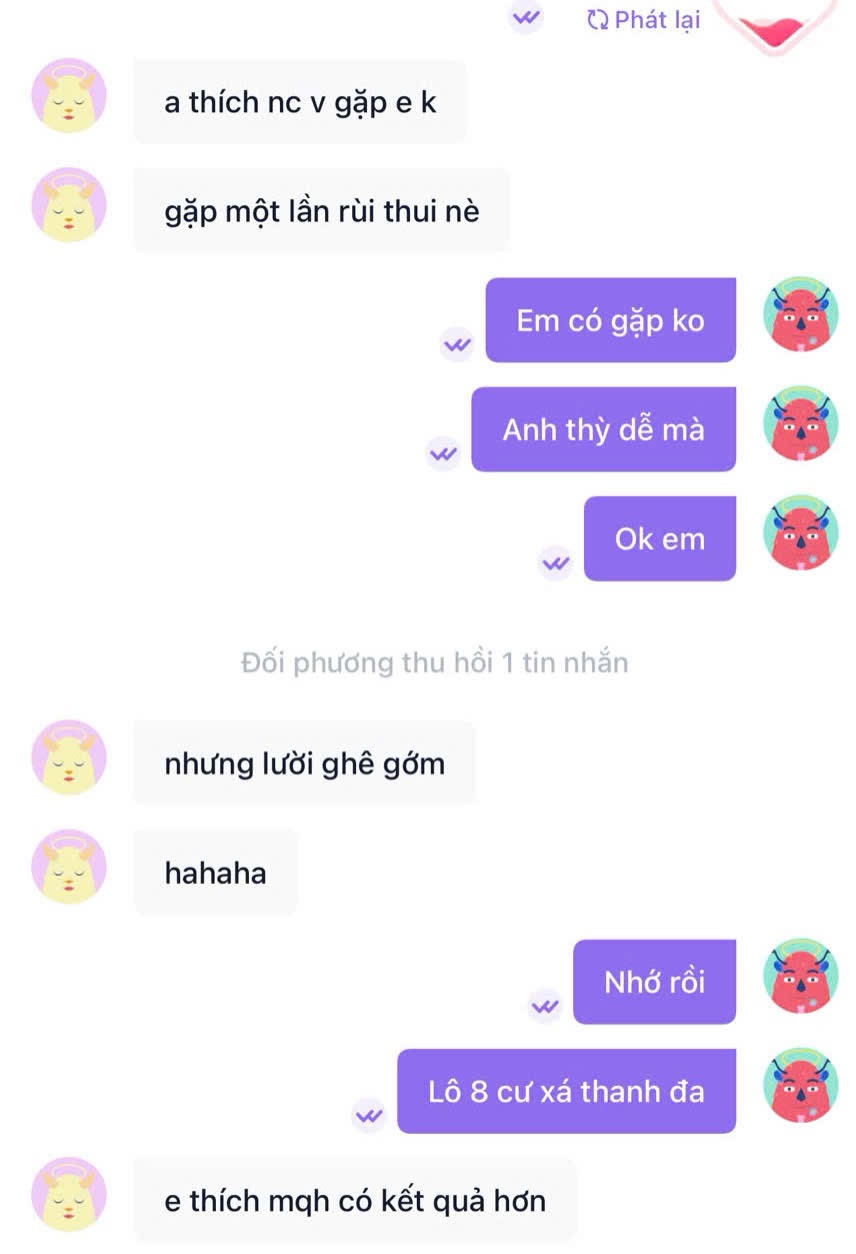Open your avatar beside "Em có gặp ko"
The image size is (856, 1254).
pyautogui.click(x=801, y=315)
